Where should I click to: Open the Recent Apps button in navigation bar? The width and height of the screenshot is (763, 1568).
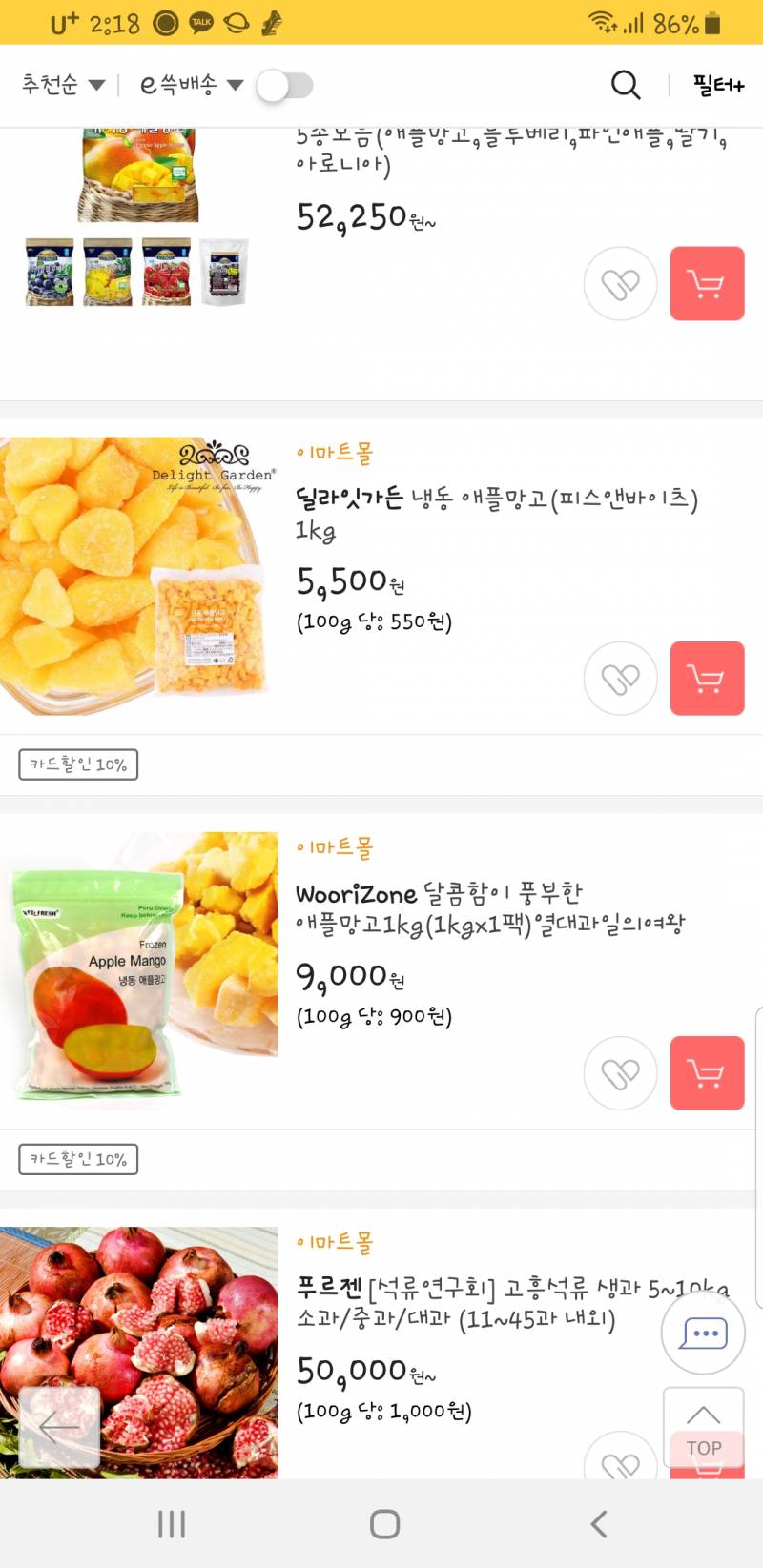(171, 1523)
